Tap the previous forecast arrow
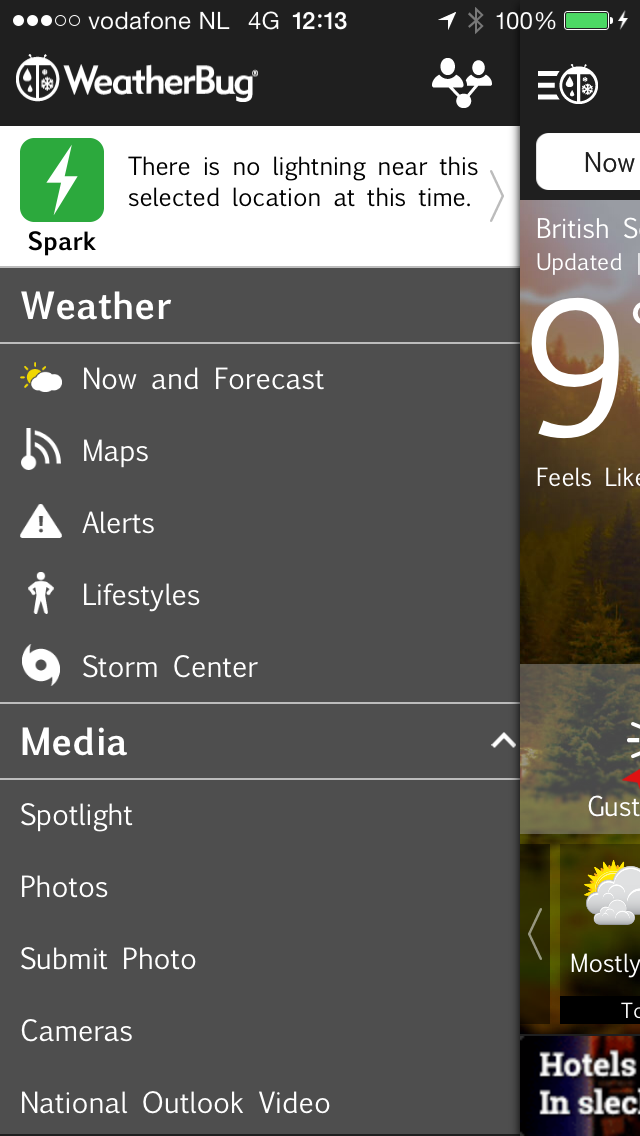The width and height of the screenshot is (640, 1136). (x=535, y=934)
